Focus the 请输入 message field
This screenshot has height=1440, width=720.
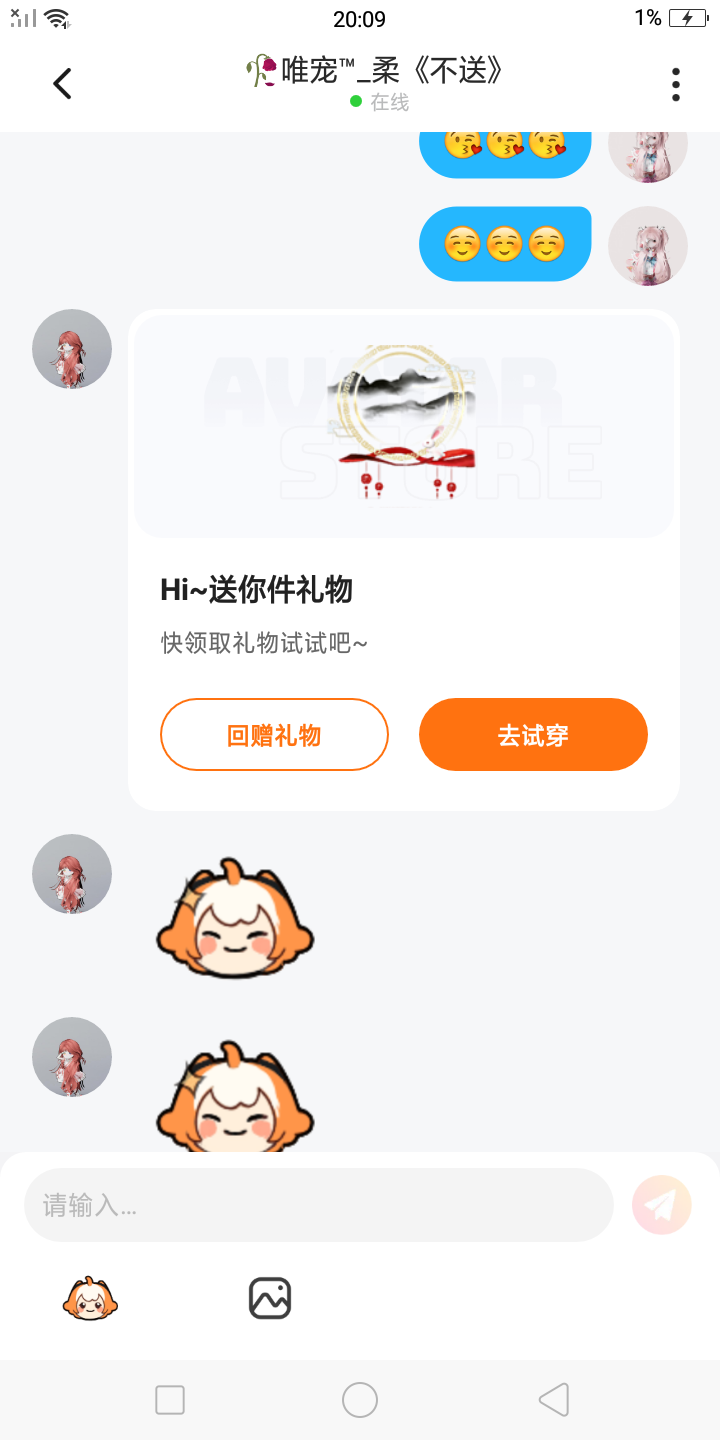click(x=318, y=1205)
